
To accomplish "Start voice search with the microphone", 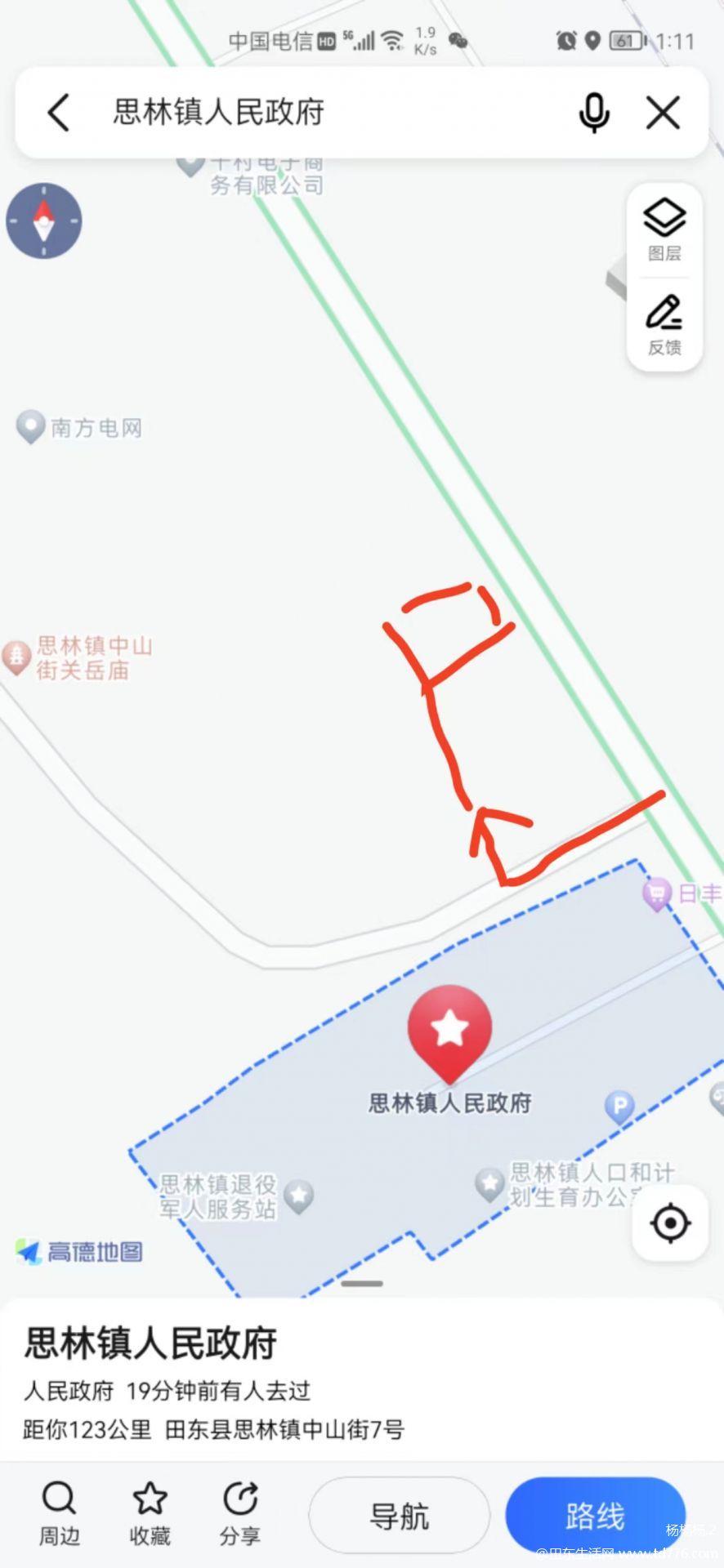I will point(594,112).
